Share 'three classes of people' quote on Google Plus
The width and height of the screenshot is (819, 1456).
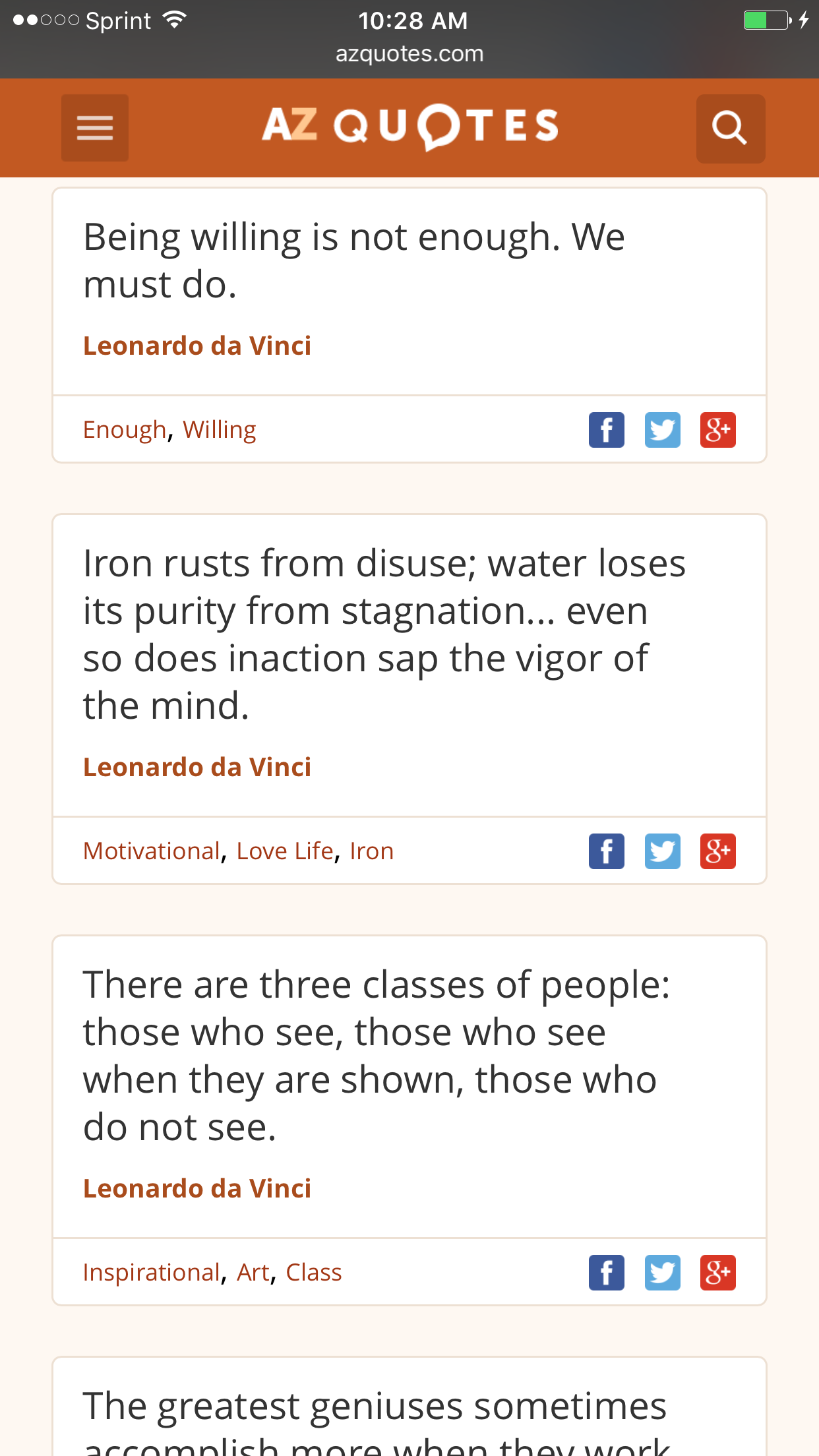pos(718,1273)
